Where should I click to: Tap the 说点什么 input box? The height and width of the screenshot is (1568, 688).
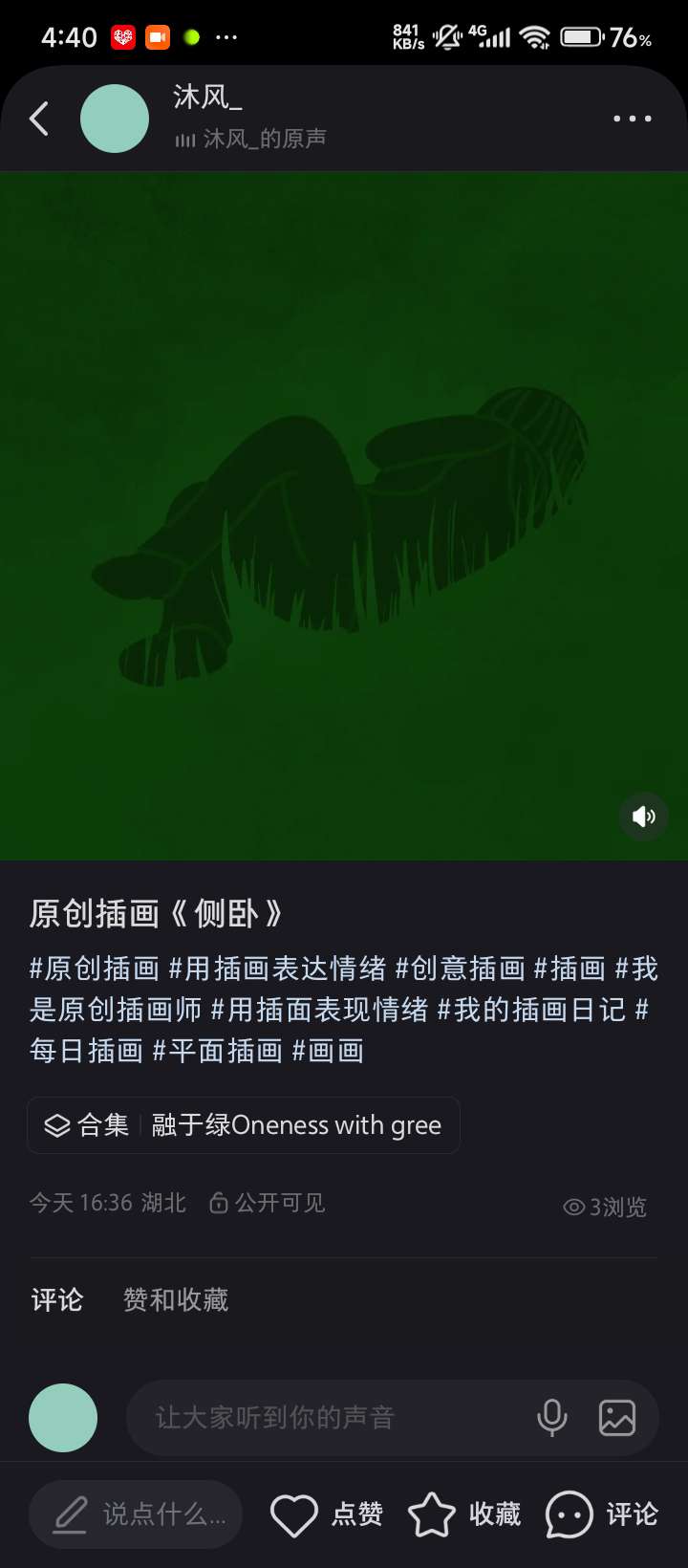click(x=136, y=1514)
